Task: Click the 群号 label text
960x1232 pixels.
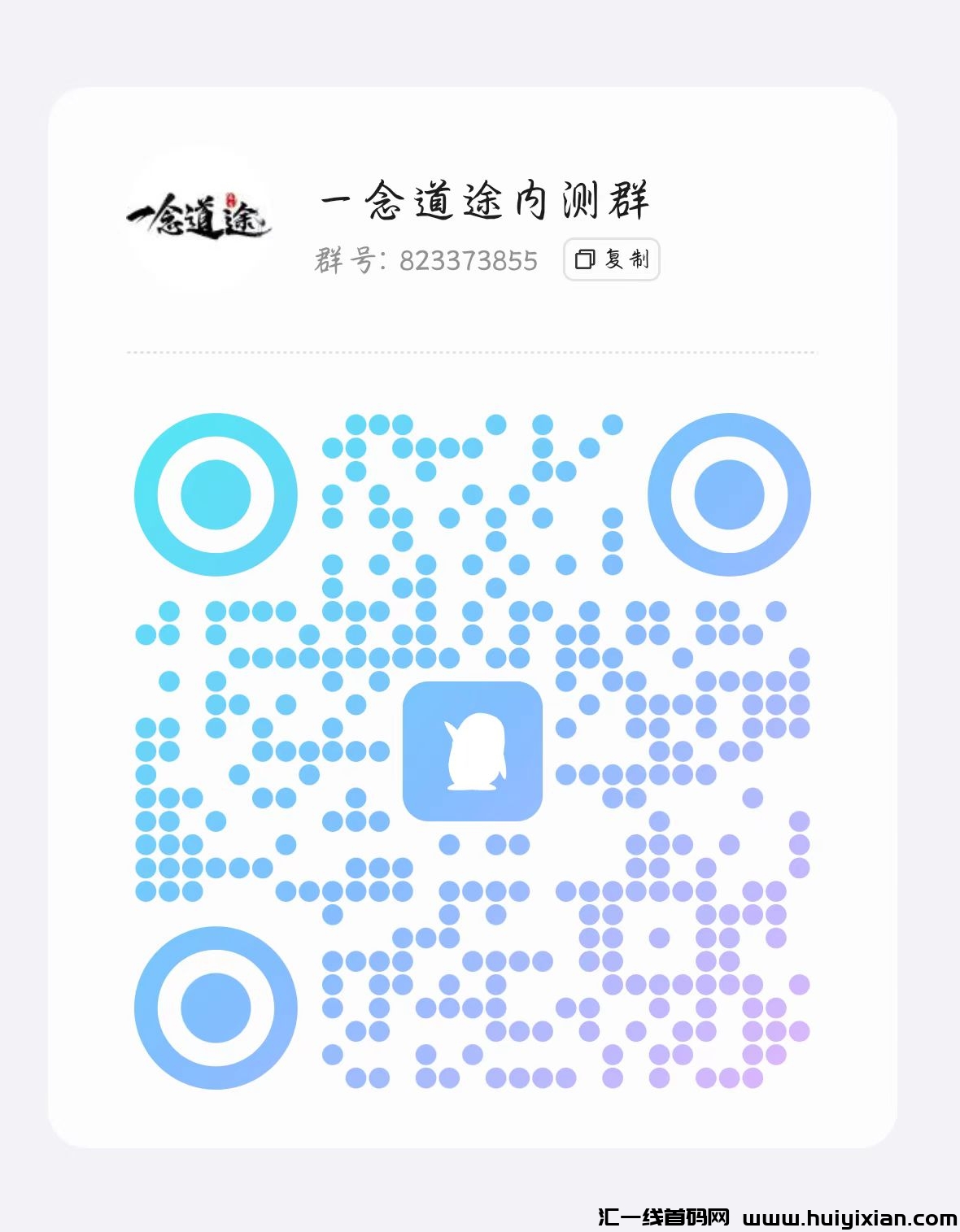Action: point(346,260)
